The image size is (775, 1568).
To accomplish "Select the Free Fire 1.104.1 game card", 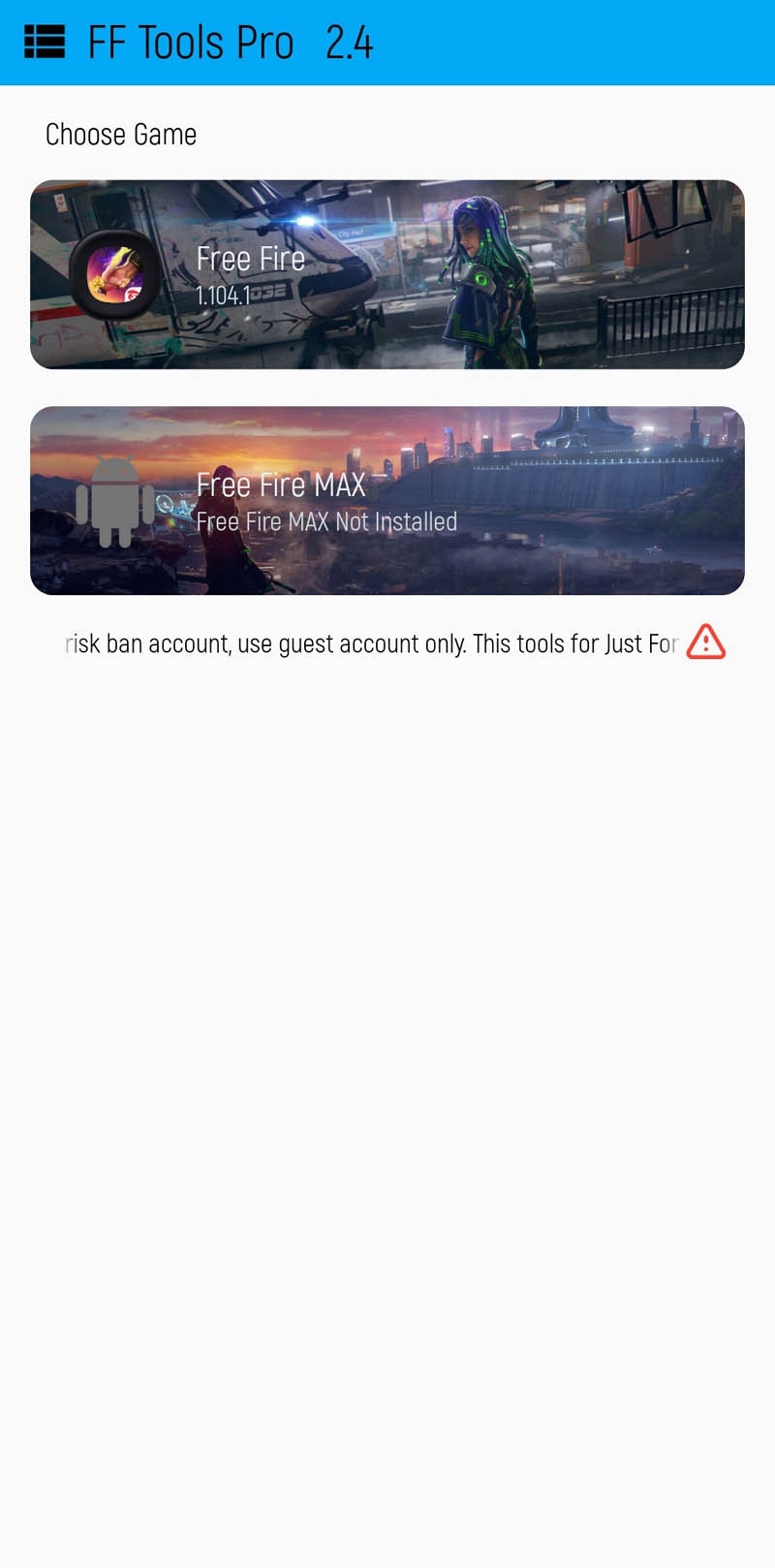I will pos(387,274).
